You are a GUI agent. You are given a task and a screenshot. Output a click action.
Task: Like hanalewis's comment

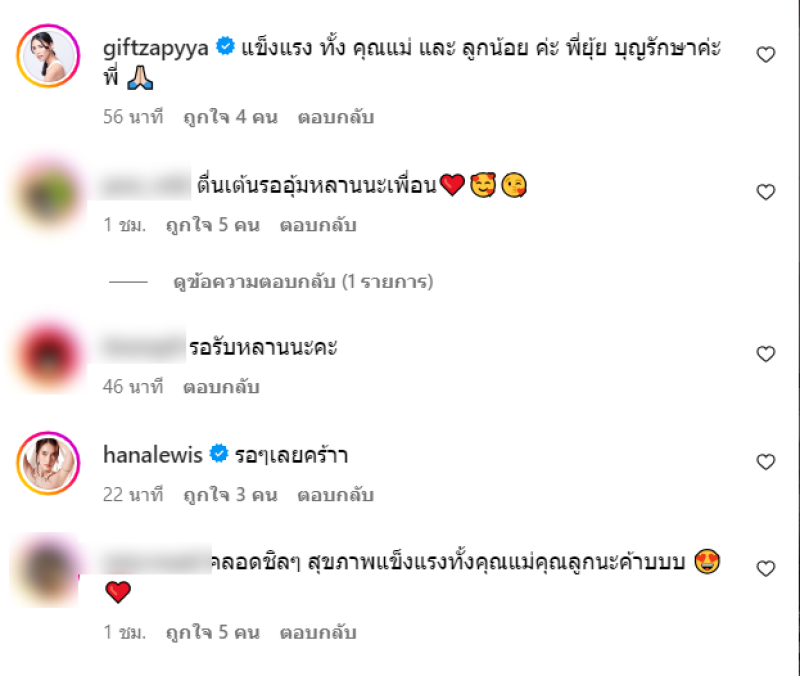(x=765, y=462)
